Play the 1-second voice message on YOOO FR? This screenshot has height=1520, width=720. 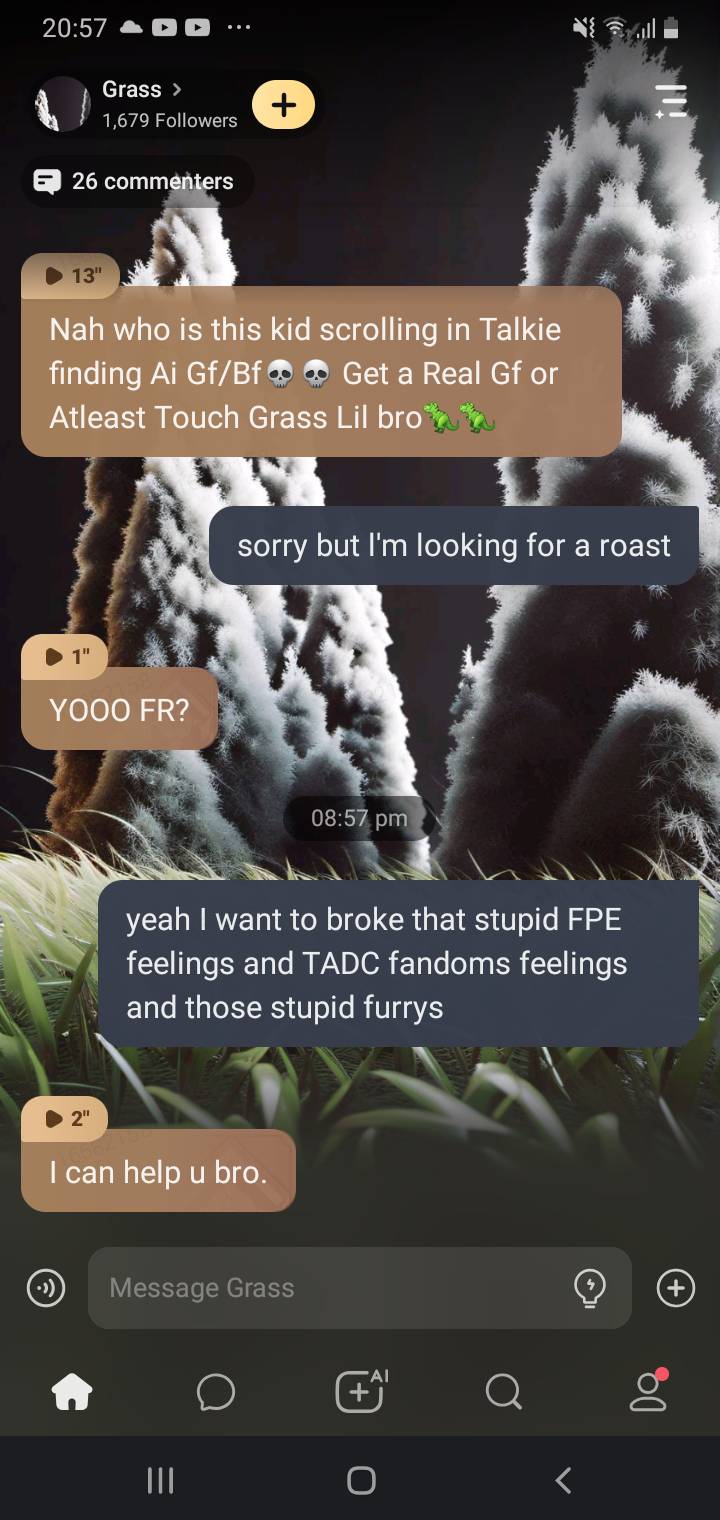(x=67, y=656)
